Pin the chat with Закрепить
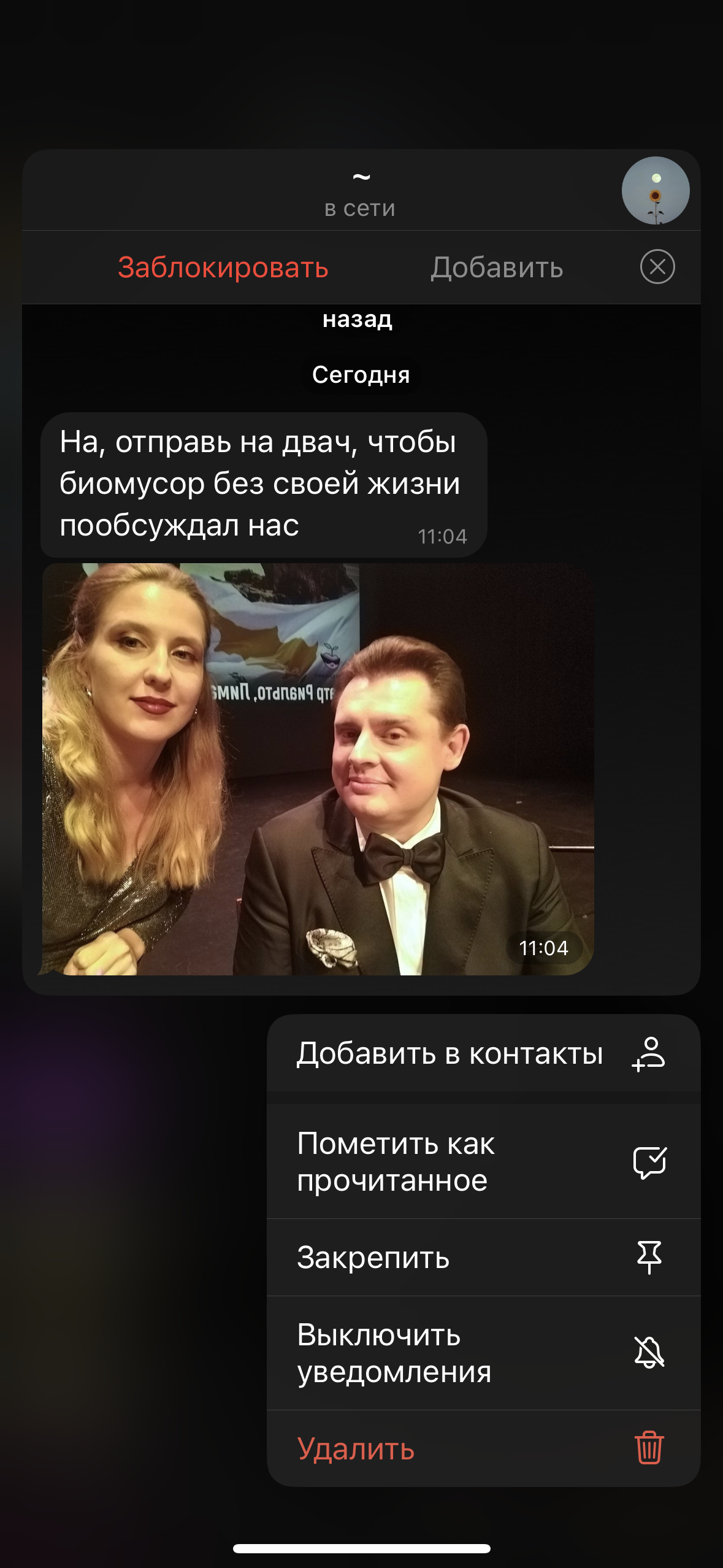723x1568 pixels. pos(483,1258)
